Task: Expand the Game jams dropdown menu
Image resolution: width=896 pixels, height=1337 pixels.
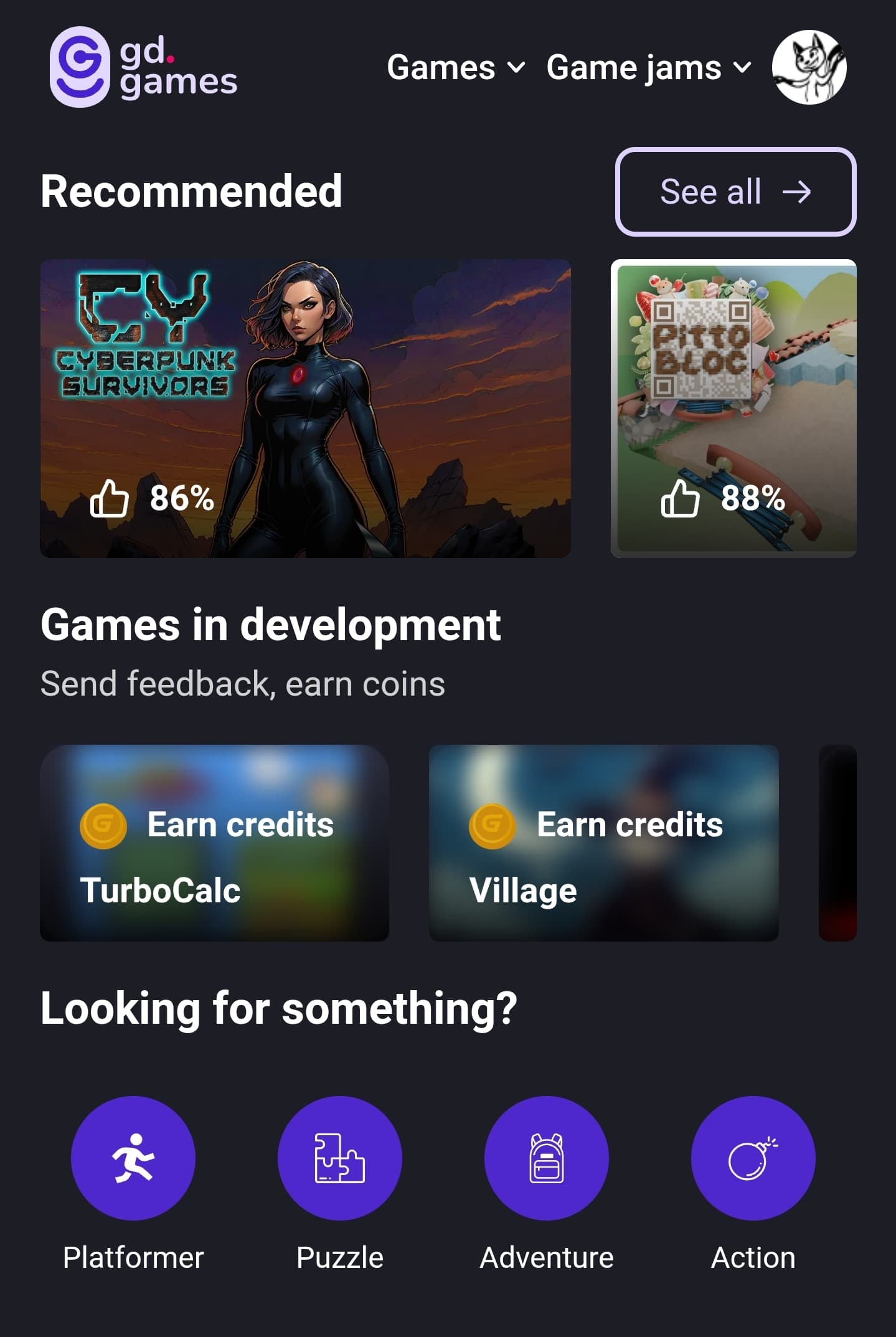Action: coord(649,67)
